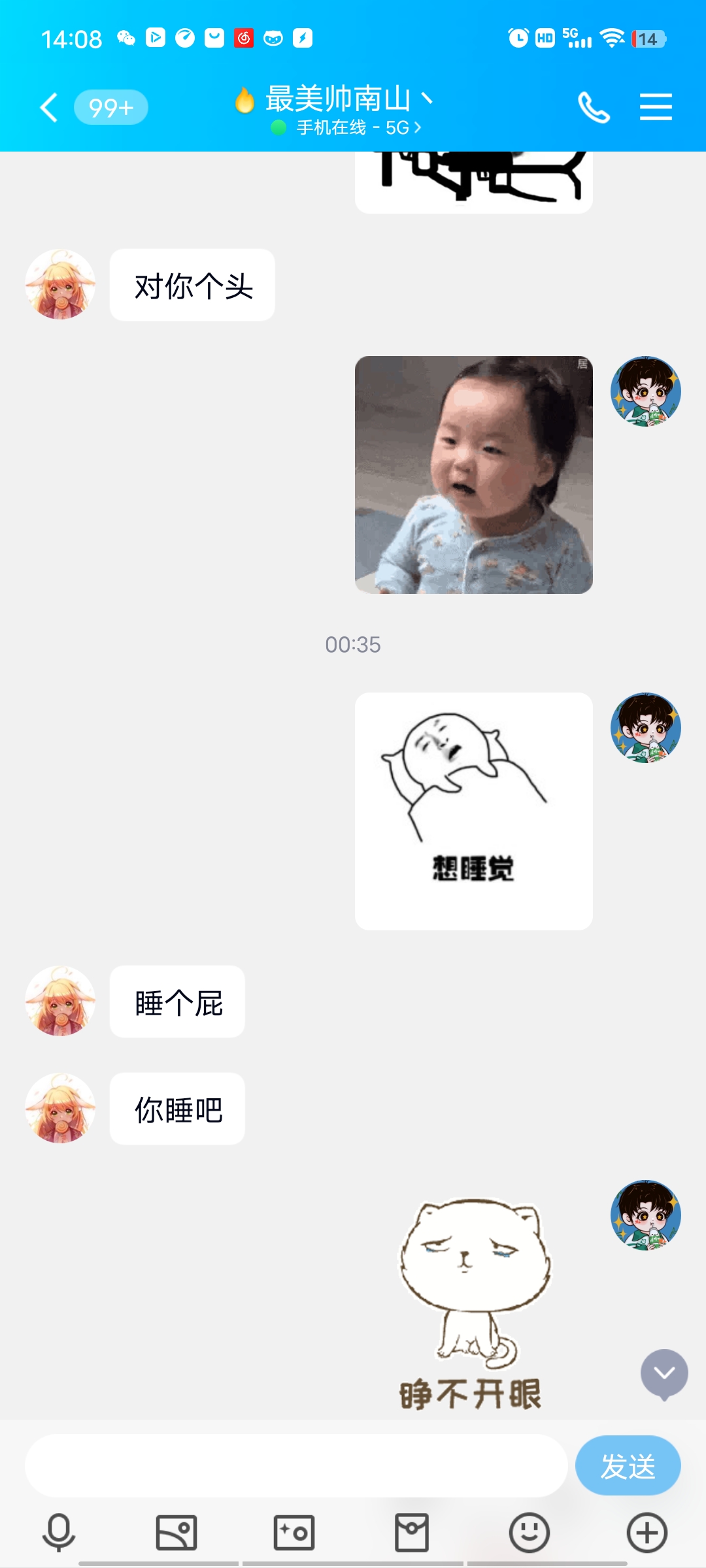Open the camera to take a photo
706x1568 pixels.
click(x=294, y=1533)
